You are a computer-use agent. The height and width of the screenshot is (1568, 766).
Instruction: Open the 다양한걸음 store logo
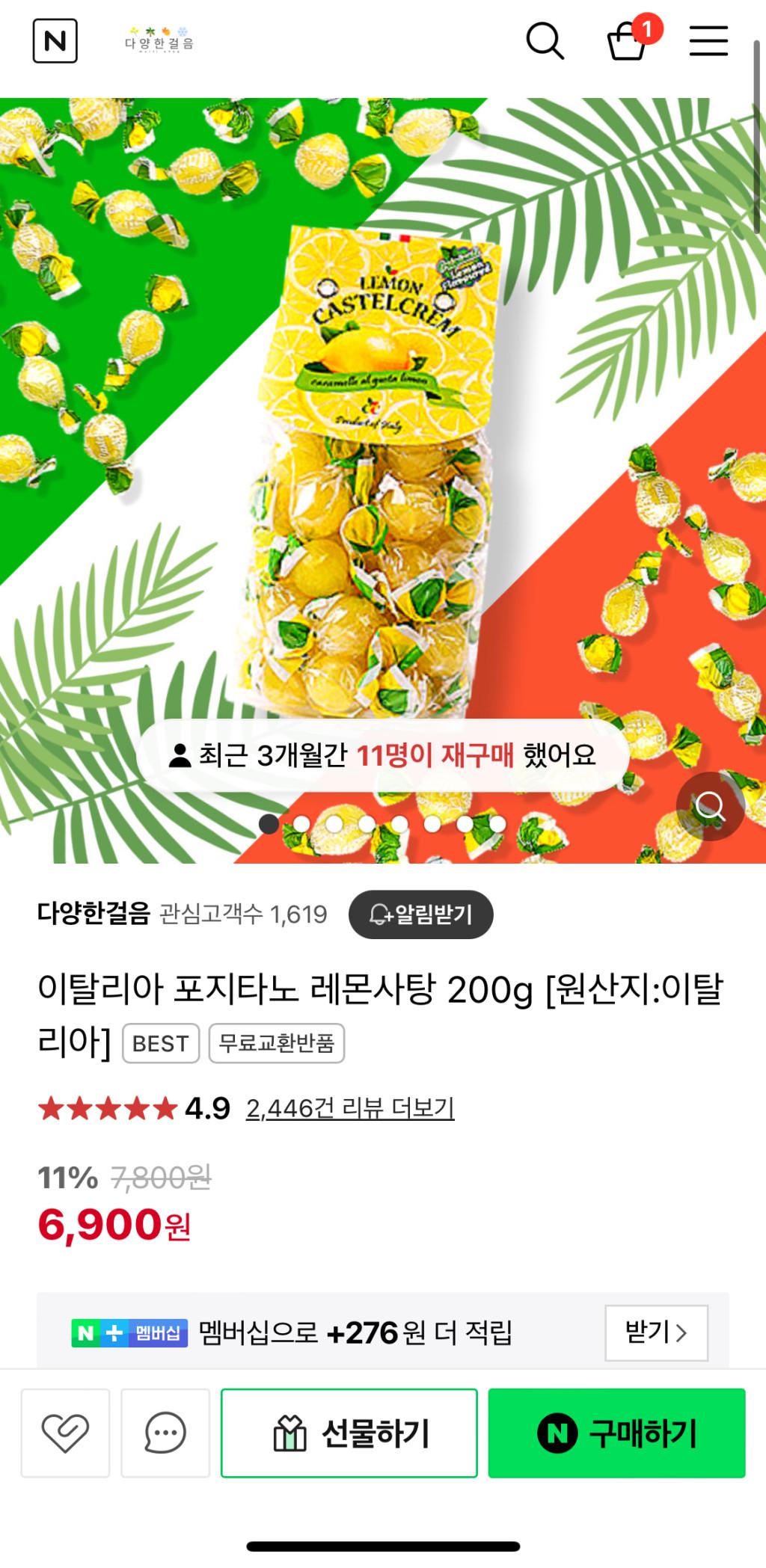(x=159, y=40)
